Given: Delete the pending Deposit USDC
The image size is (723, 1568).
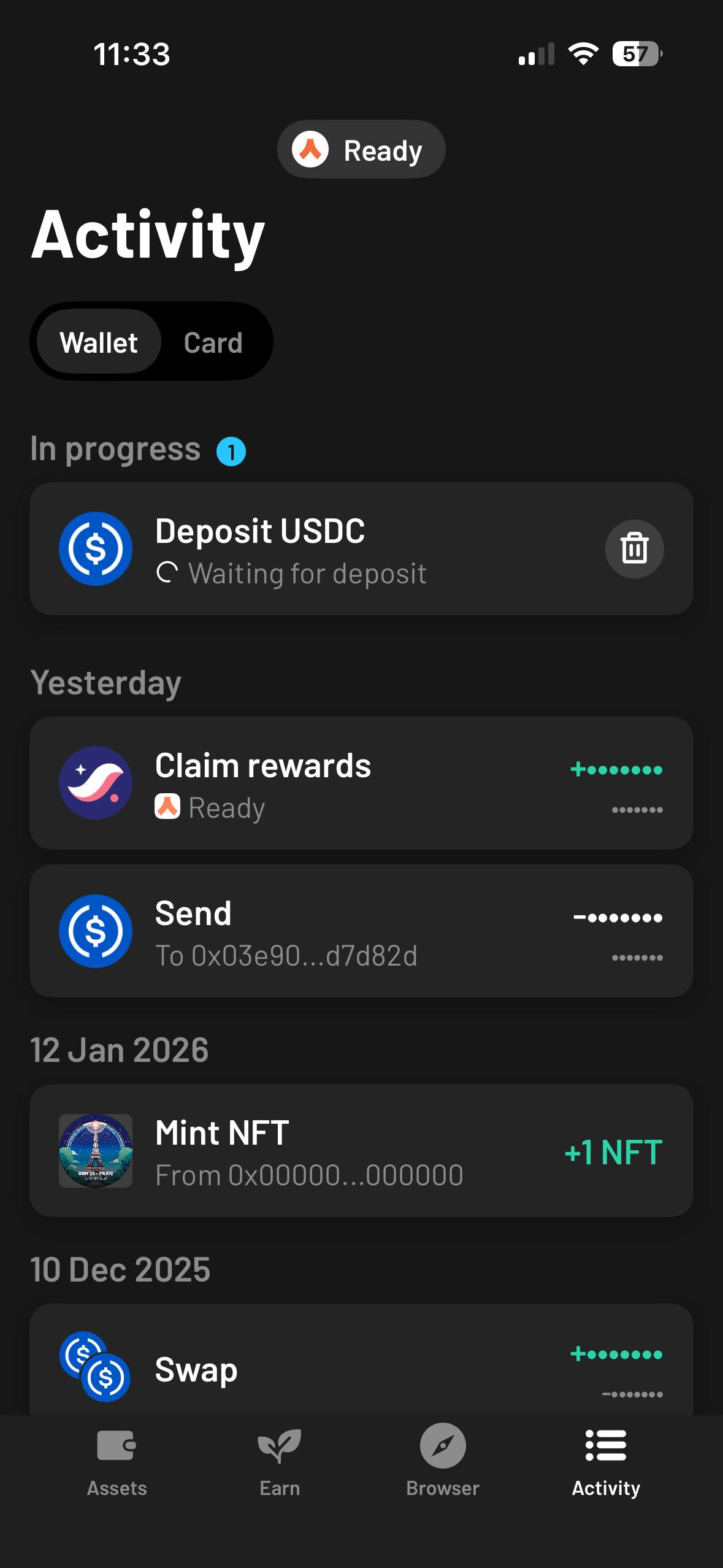Looking at the screenshot, I should 634,549.
